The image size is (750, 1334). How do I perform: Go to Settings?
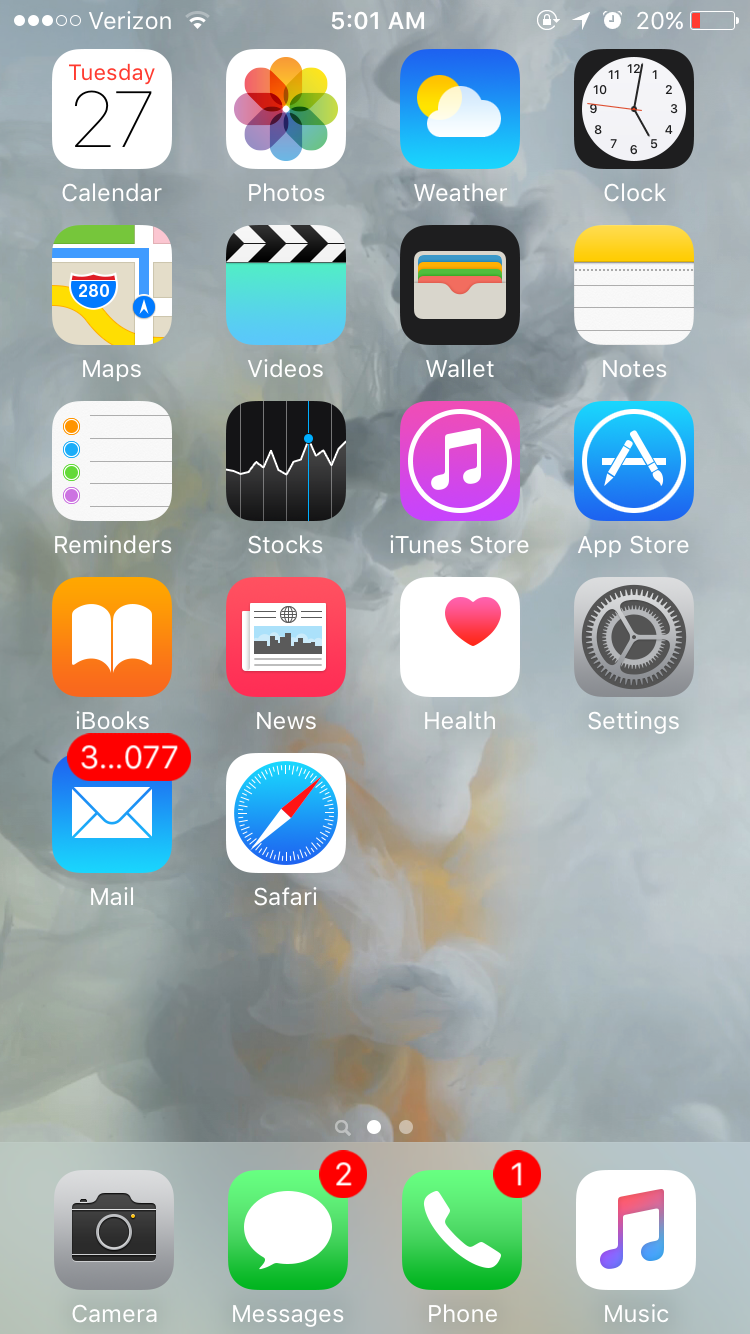pyautogui.click(x=634, y=637)
